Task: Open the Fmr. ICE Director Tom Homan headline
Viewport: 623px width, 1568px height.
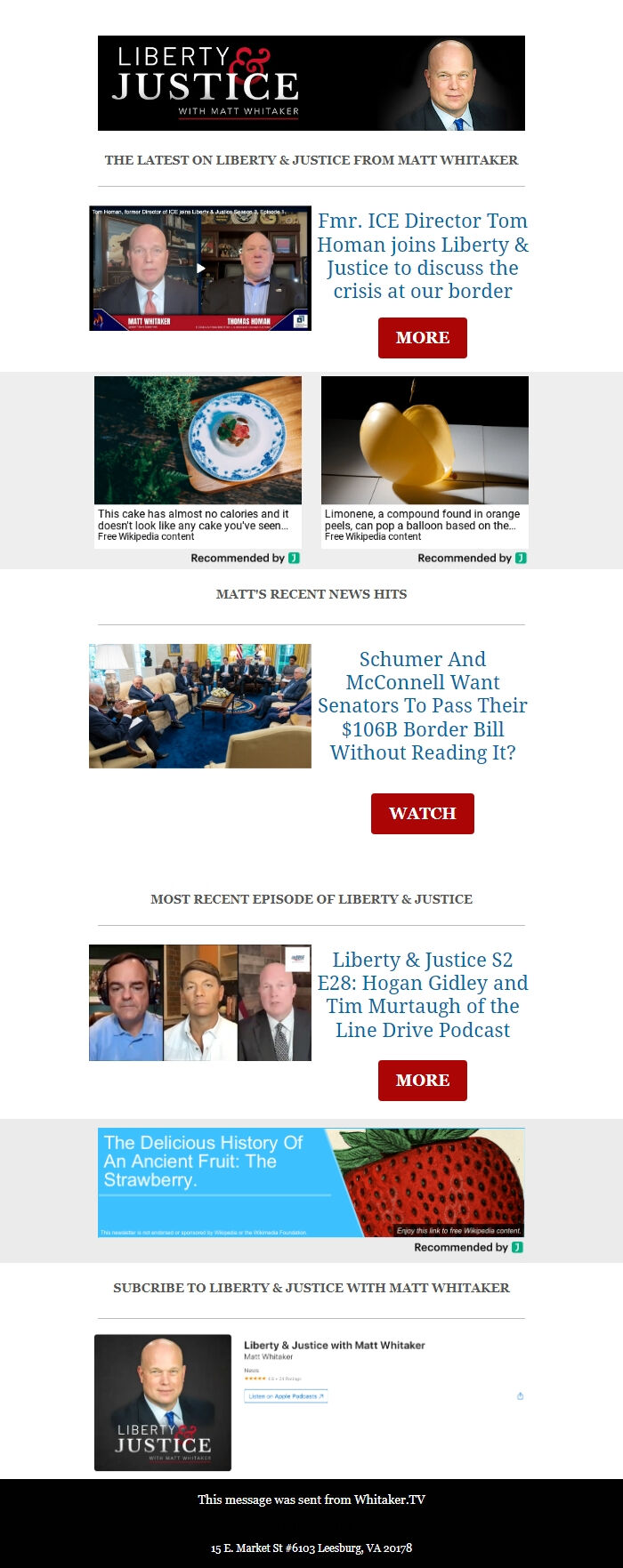Action: [x=422, y=255]
